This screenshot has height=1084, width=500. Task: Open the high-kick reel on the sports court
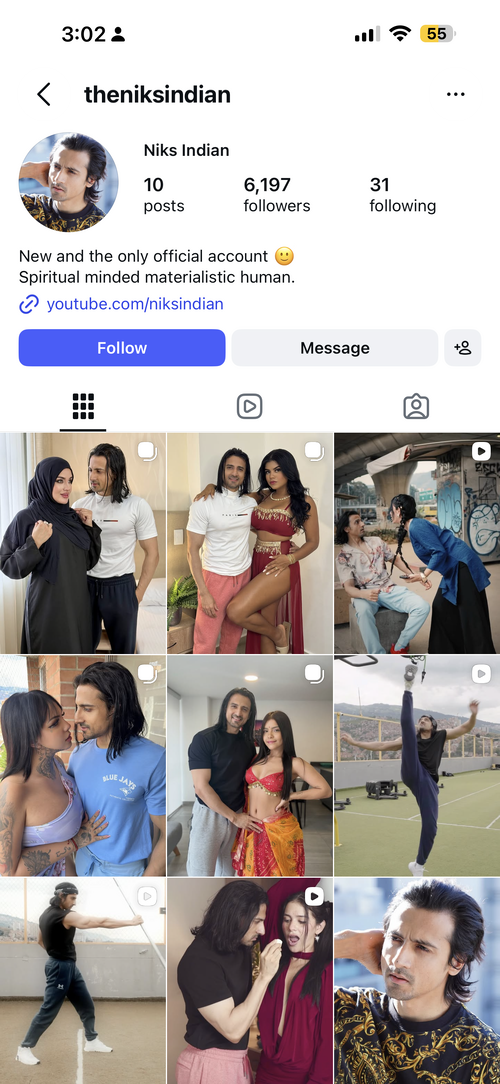[x=417, y=766]
